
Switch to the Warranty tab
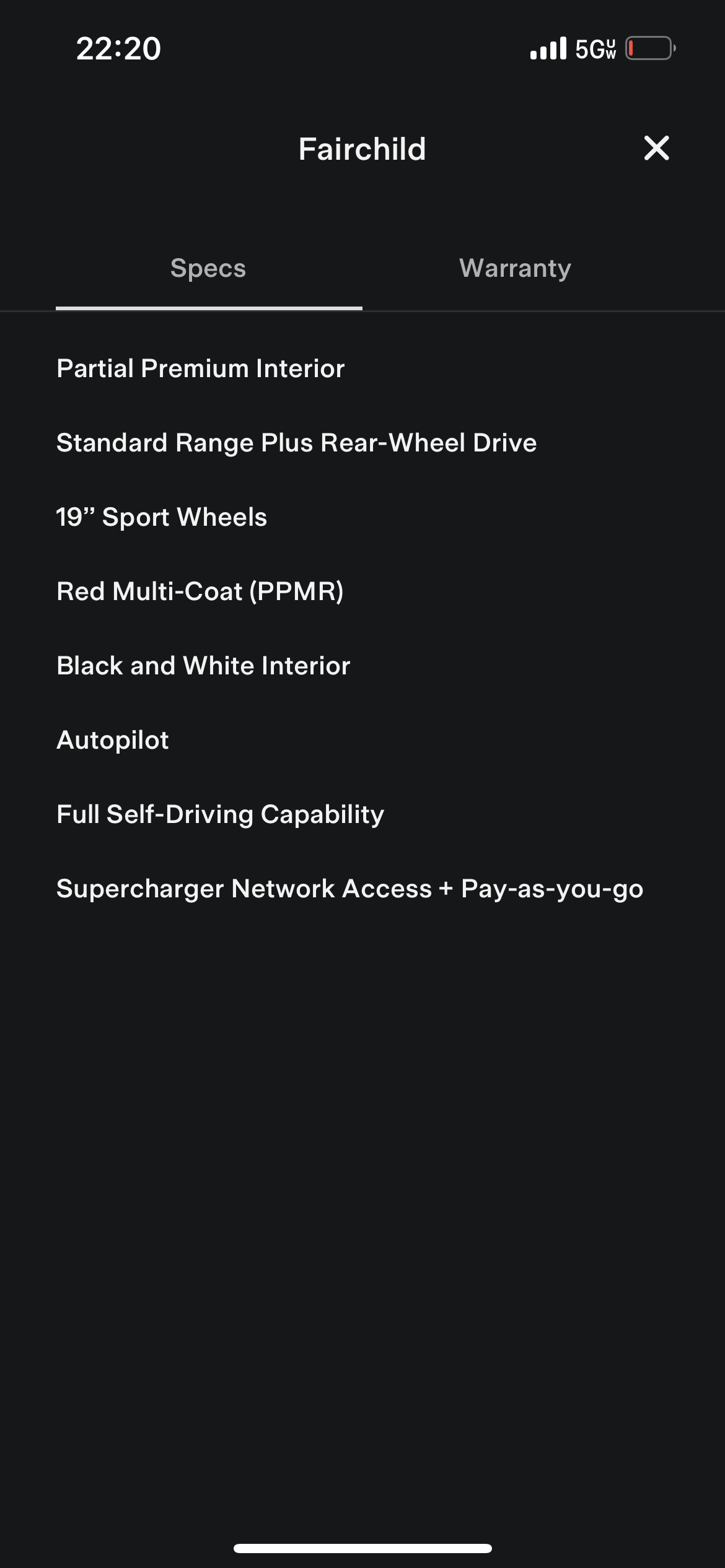click(515, 269)
